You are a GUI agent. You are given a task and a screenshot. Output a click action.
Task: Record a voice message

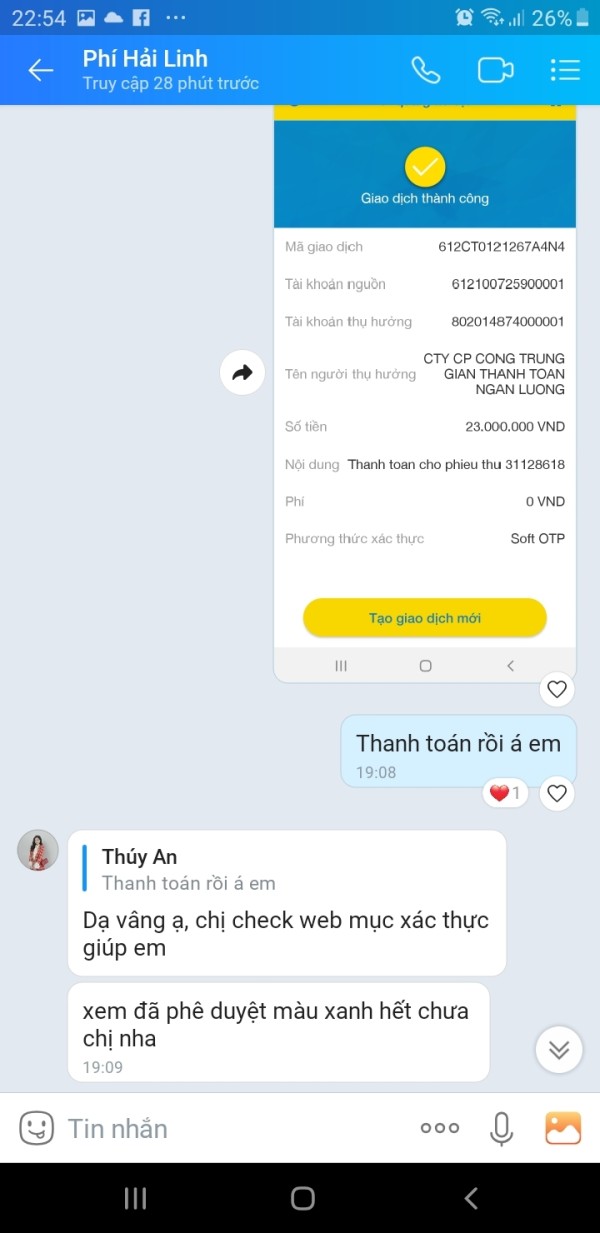[x=501, y=1128]
